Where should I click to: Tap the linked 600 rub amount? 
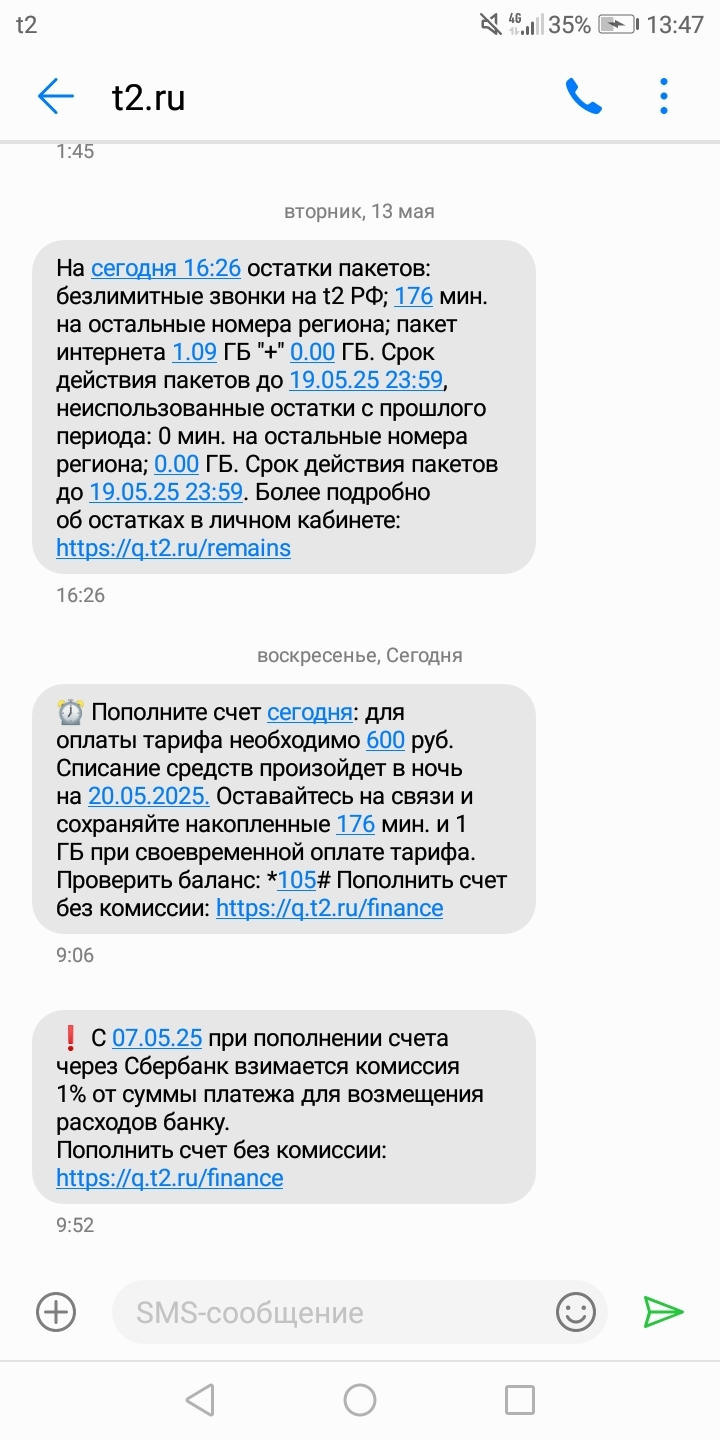385,740
